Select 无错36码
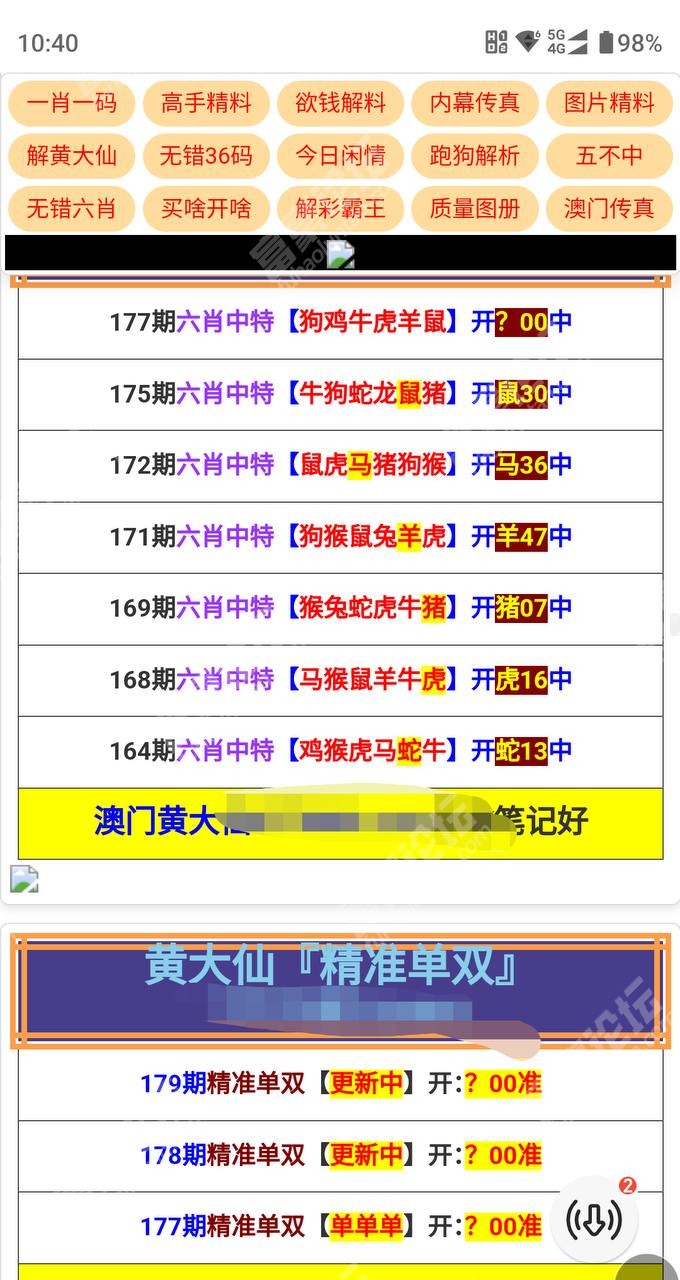Viewport: 680px width, 1280px height. [206, 156]
